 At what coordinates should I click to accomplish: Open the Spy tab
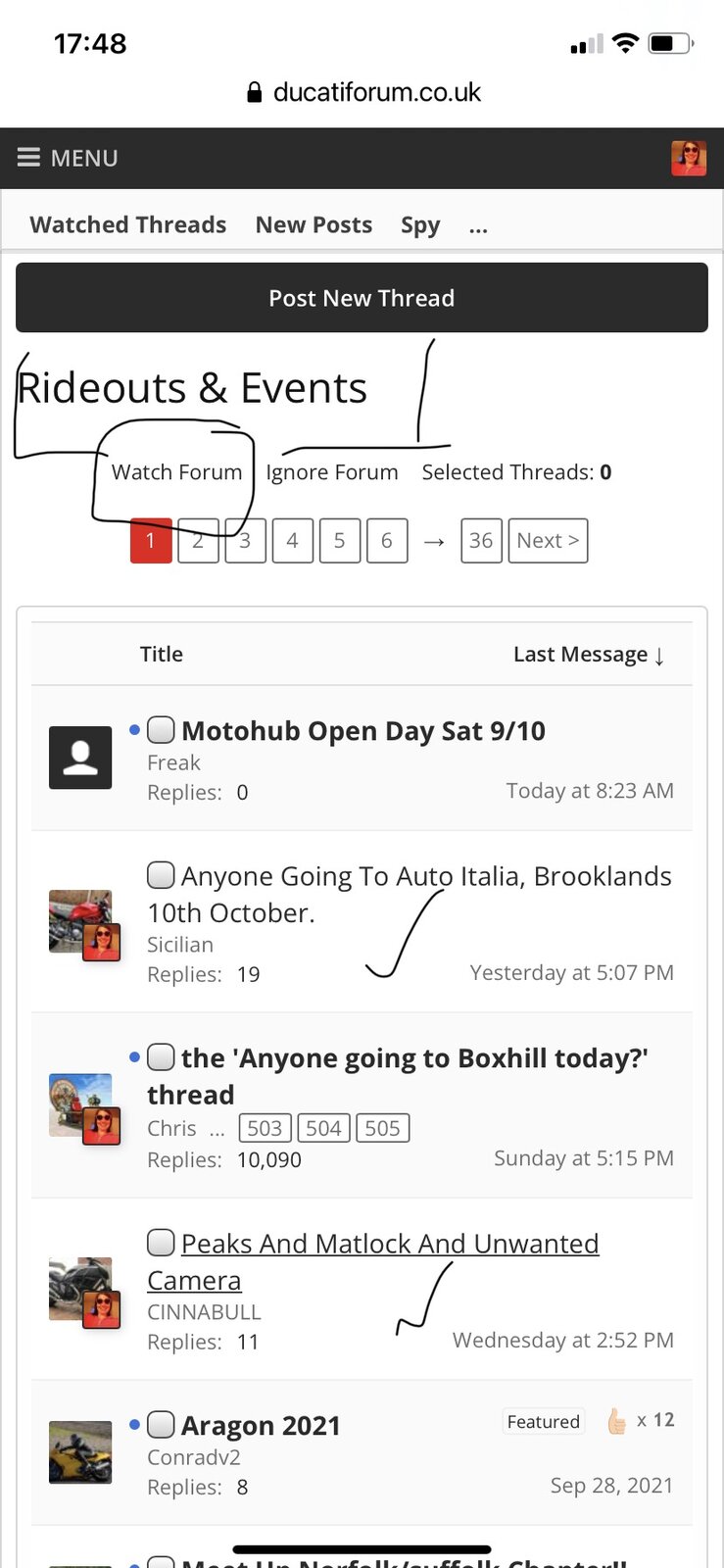(x=419, y=225)
